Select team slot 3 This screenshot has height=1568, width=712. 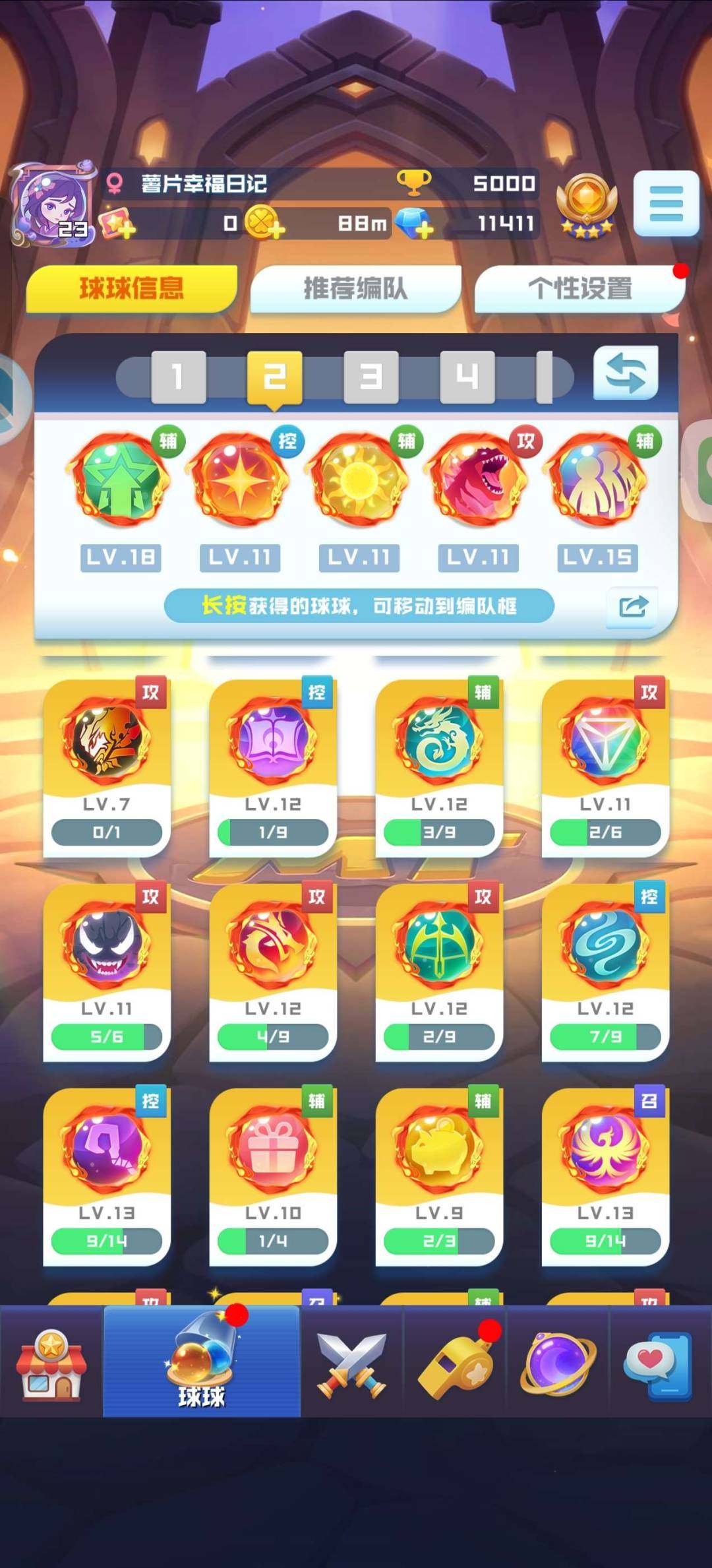(x=371, y=377)
